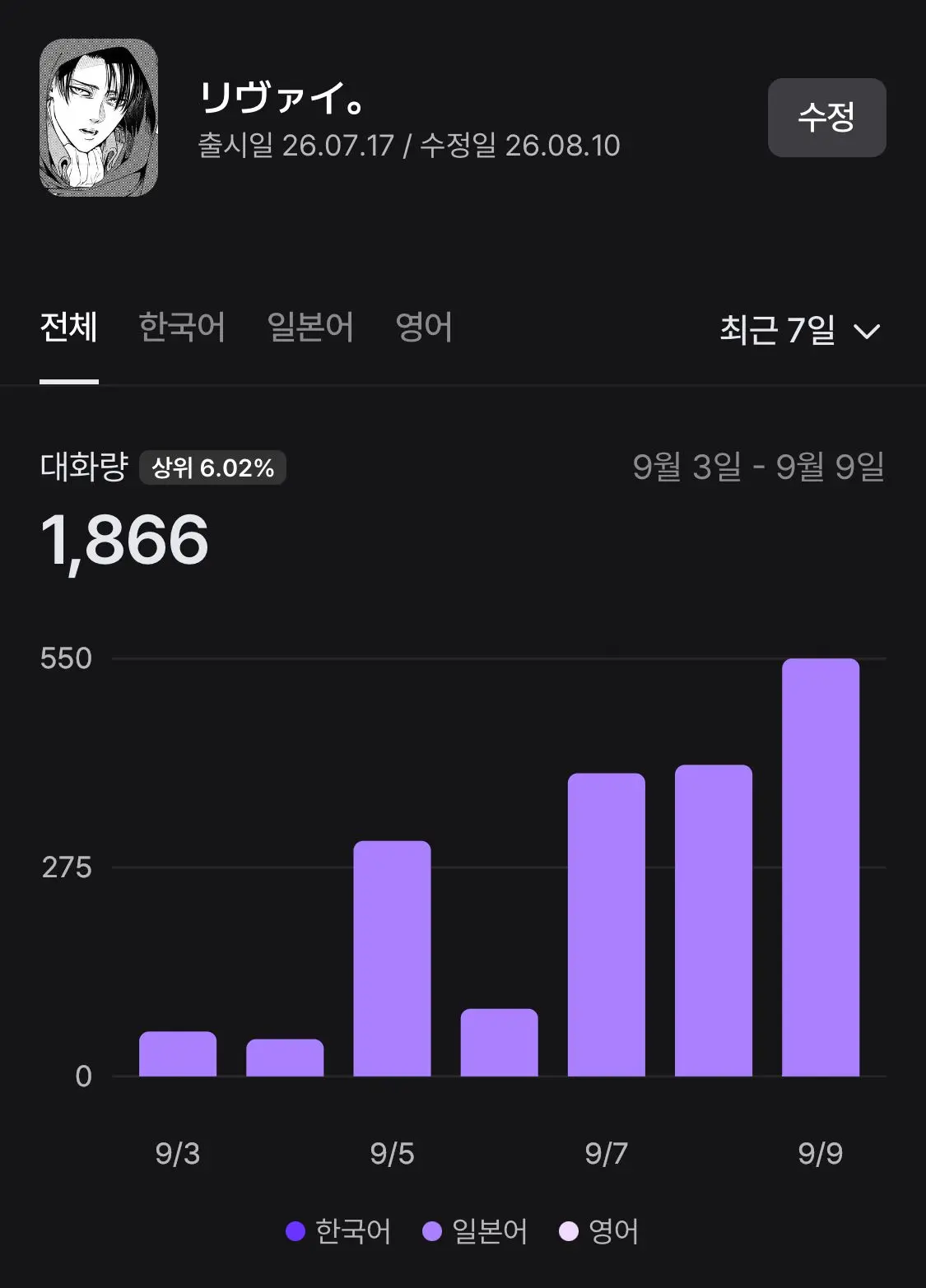
Task: Expand the 최근 7일 period dropdown
Action: click(x=800, y=330)
